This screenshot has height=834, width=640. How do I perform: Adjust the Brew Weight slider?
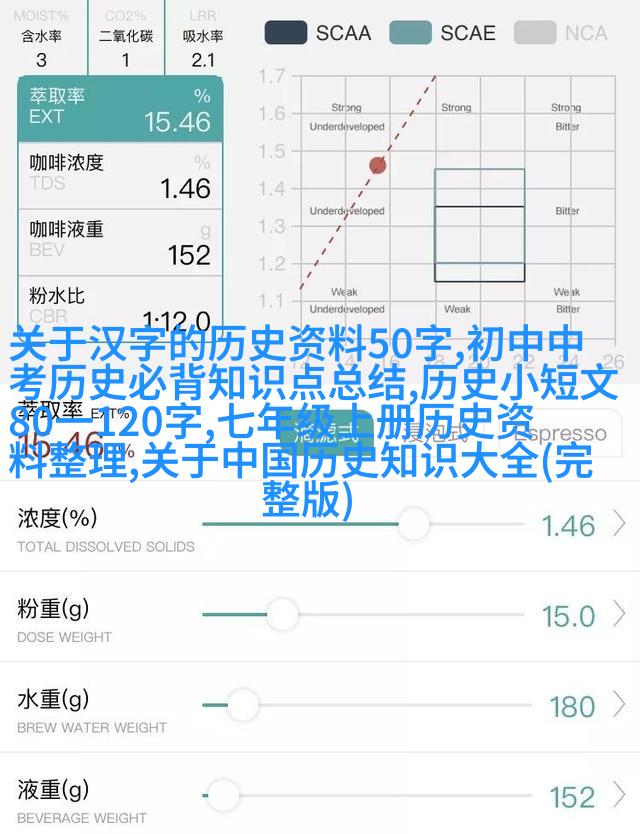point(242,705)
